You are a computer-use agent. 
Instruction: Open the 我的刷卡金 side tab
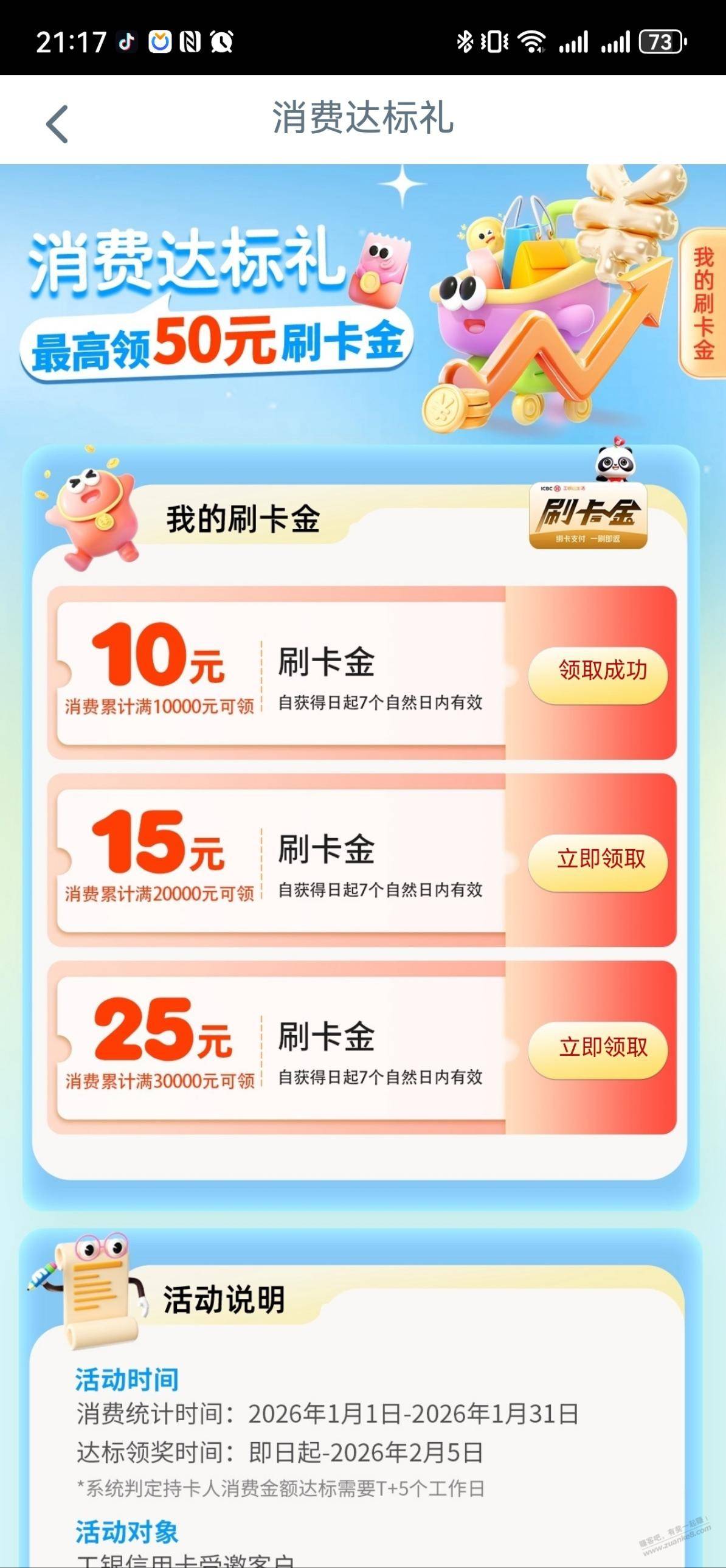coord(703,302)
